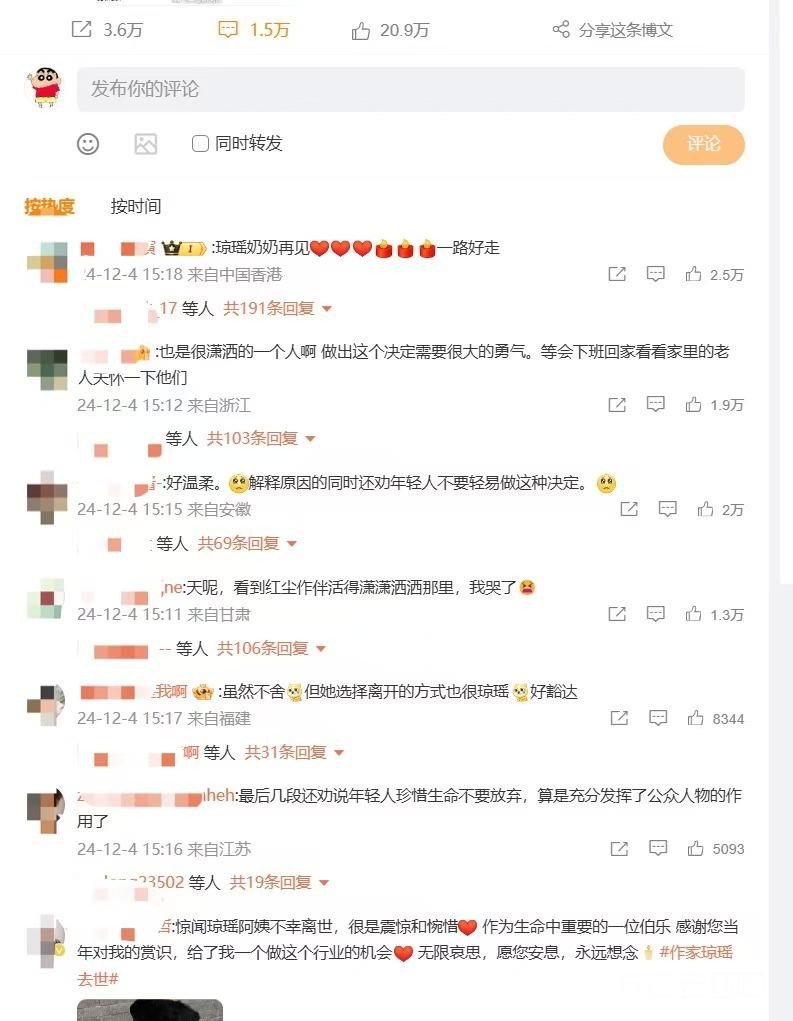Switch to the 按时间 sorting tab
This screenshot has height=1021, width=793.
click(x=135, y=207)
